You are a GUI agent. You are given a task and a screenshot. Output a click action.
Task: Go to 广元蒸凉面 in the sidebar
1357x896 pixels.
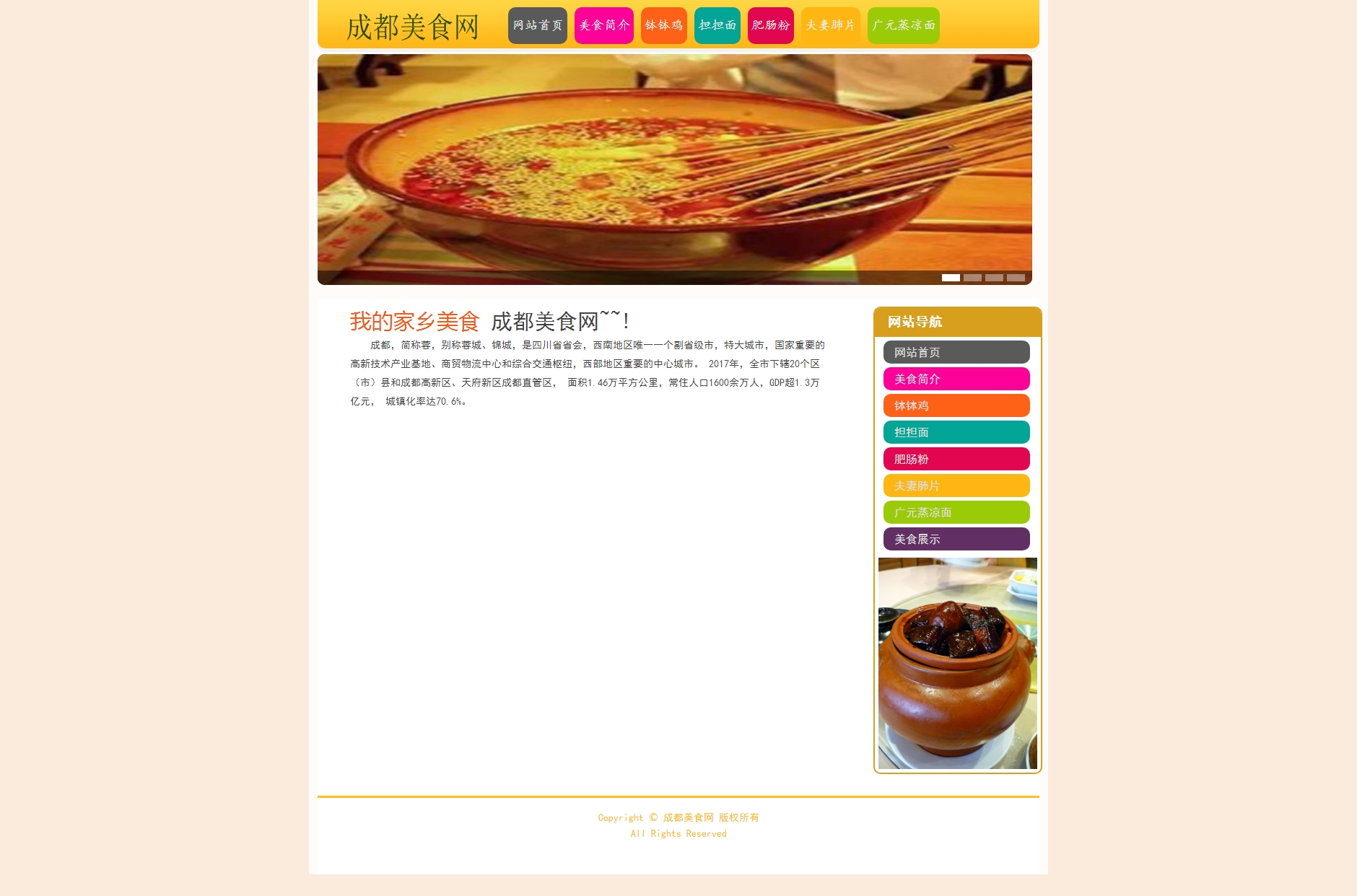(956, 512)
